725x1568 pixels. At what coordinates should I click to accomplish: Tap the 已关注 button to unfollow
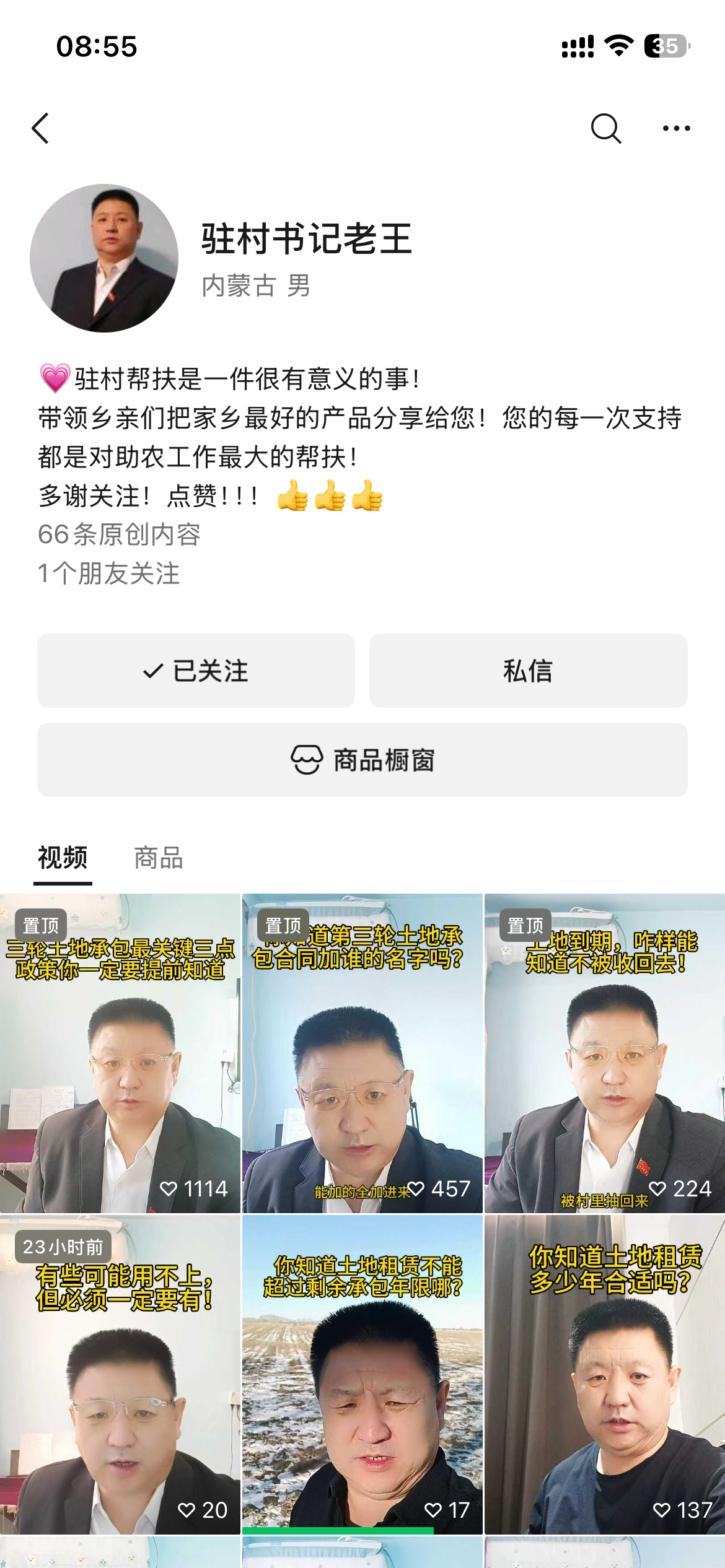click(x=196, y=671)
